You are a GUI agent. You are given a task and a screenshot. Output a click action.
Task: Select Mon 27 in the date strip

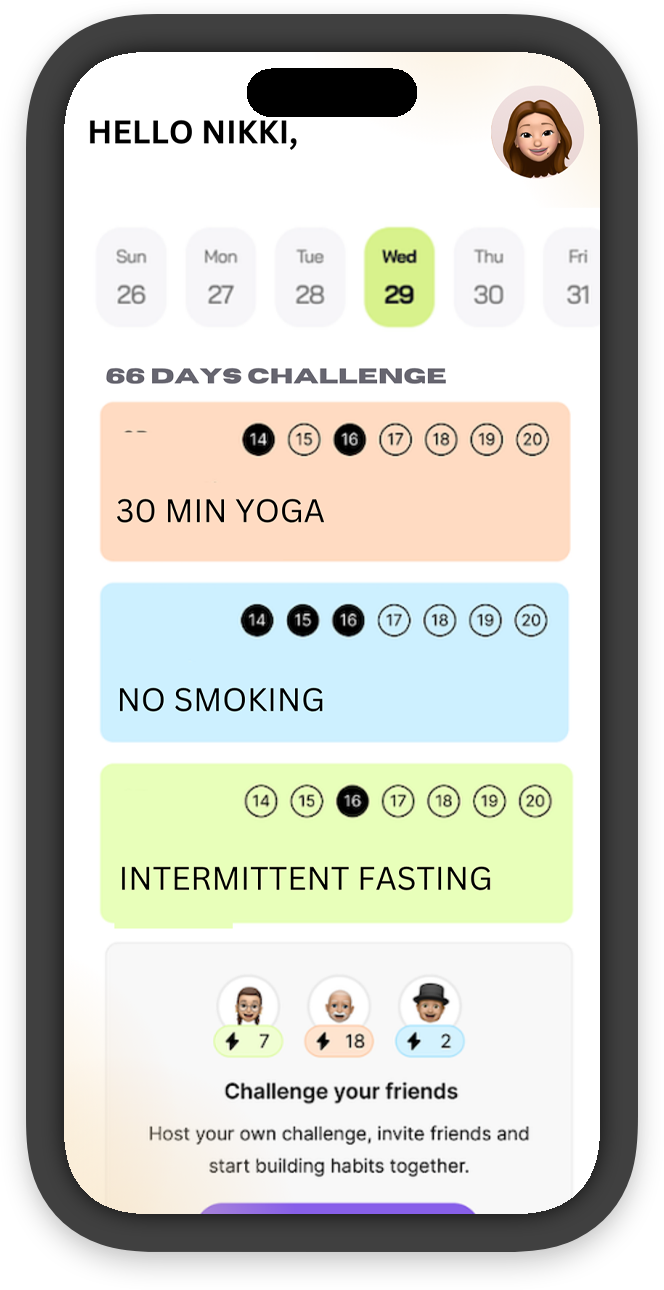220,277
